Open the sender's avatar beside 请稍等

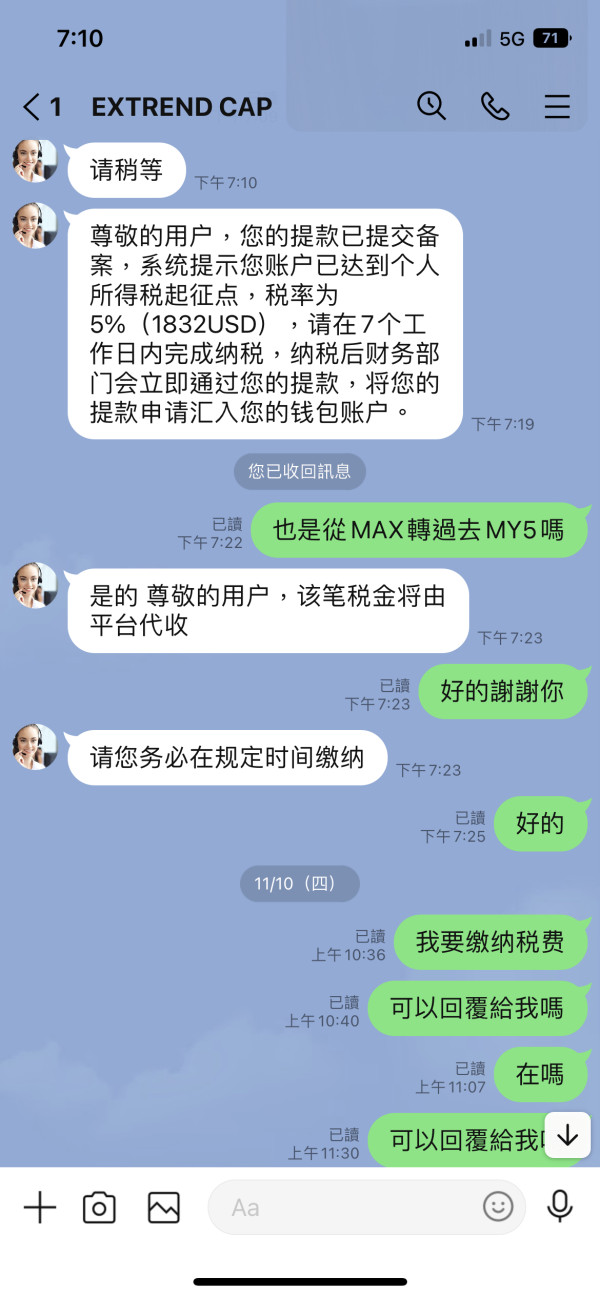click(34, 160)
